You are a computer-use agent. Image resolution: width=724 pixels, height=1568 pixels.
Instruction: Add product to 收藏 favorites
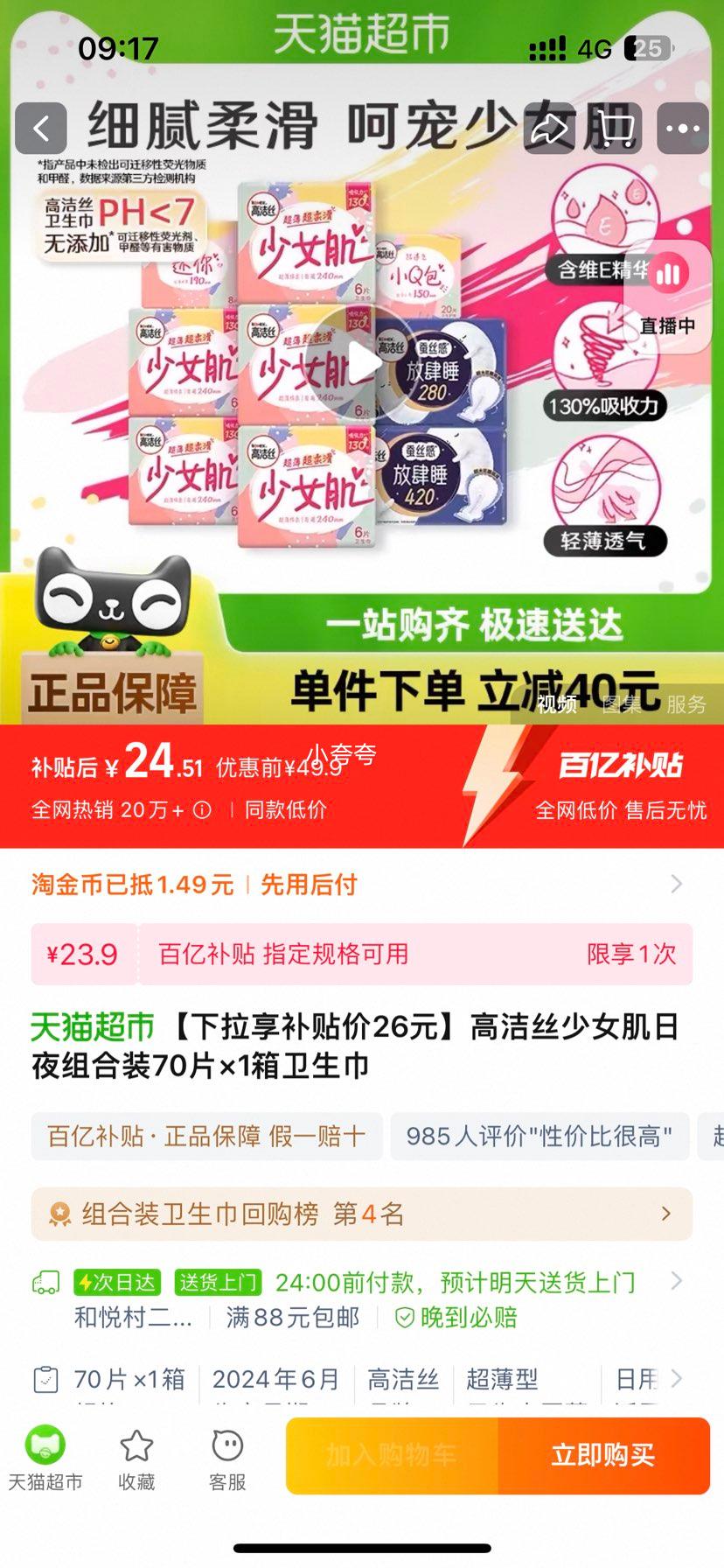[136, 1459]
